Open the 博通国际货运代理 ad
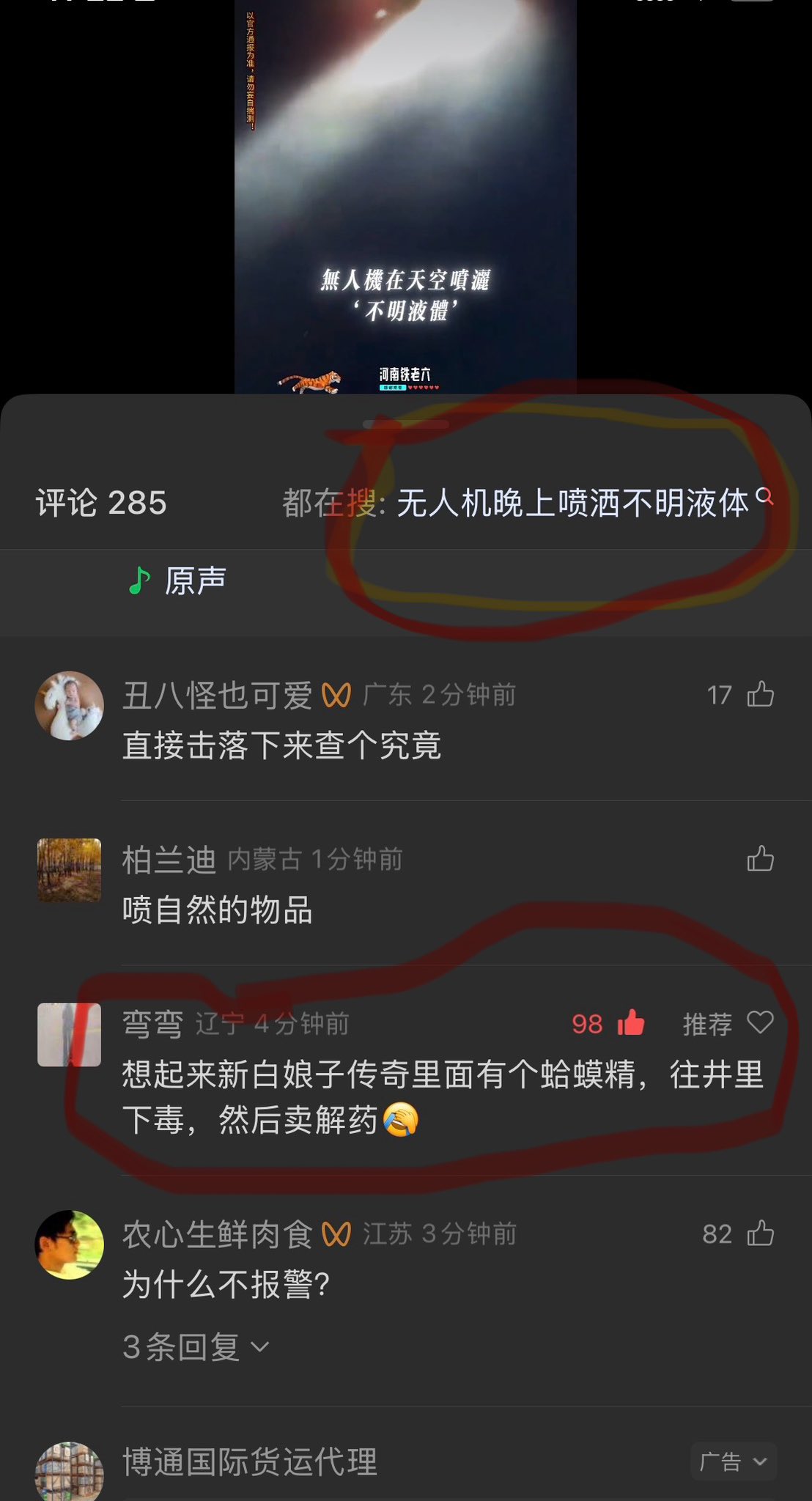812x1501 pixels. (249, 1462)
